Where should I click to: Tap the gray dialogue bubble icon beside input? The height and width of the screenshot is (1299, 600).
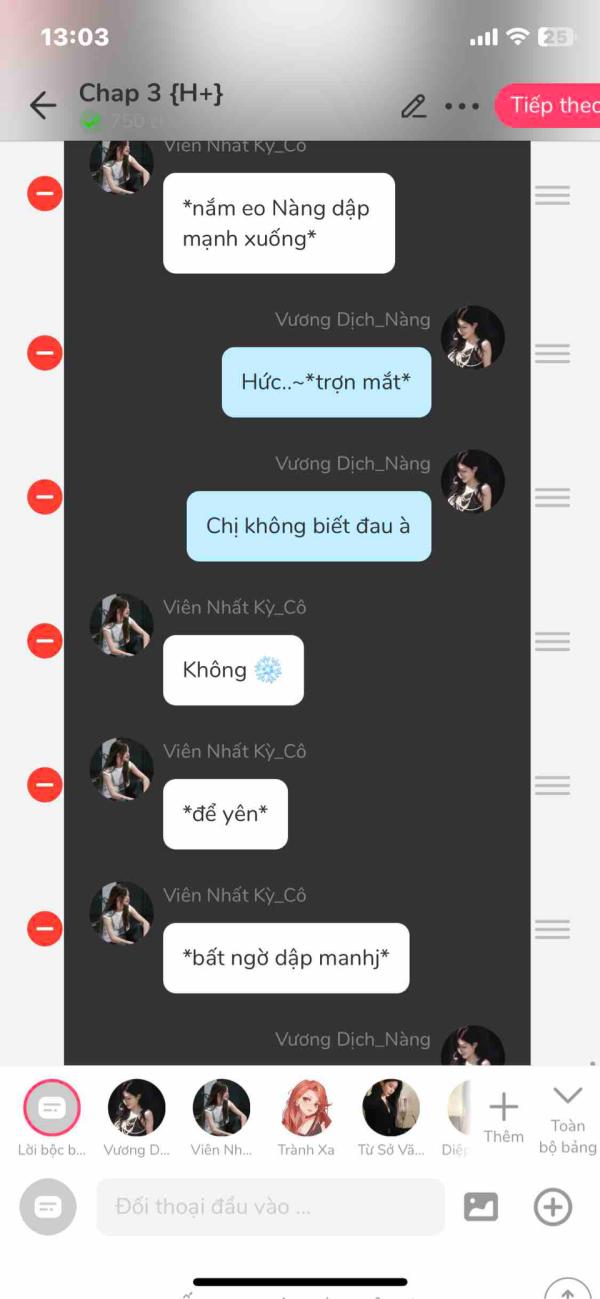pyautogui.click(x=47, y=1207)
